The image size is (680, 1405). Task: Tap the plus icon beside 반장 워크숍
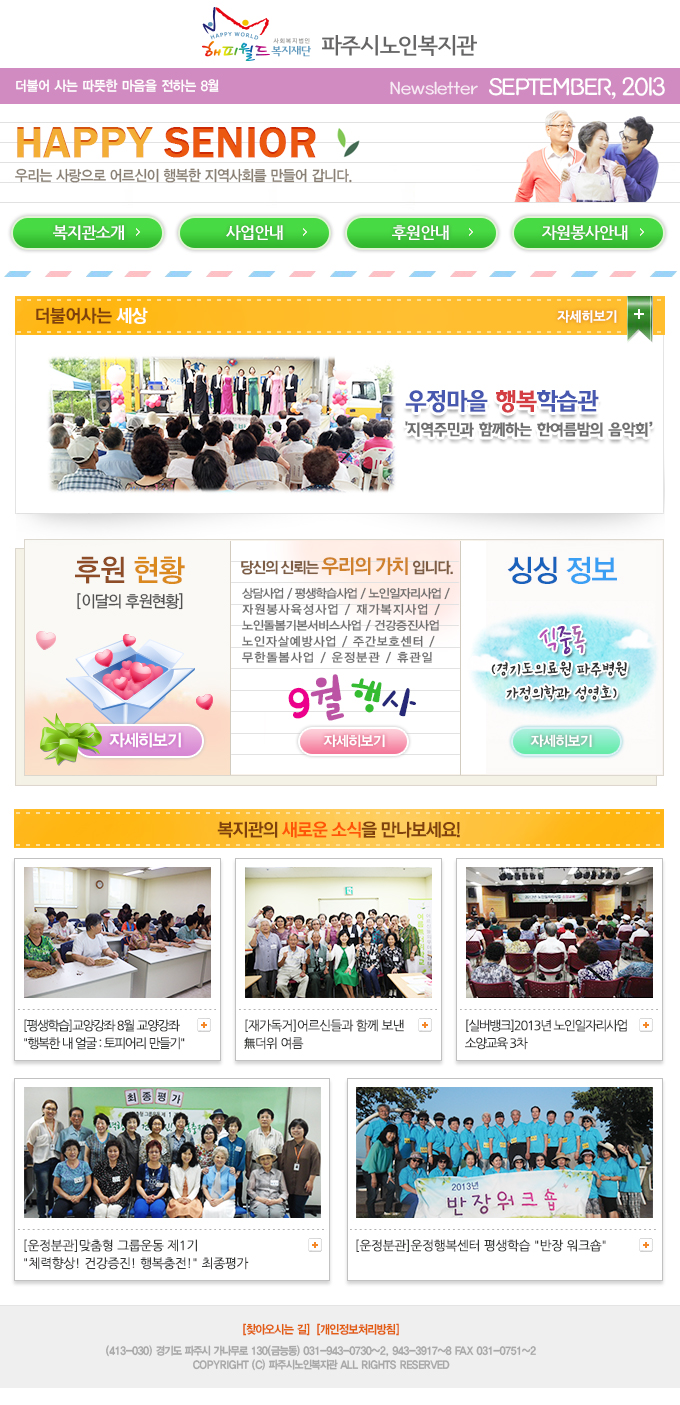646,1245
